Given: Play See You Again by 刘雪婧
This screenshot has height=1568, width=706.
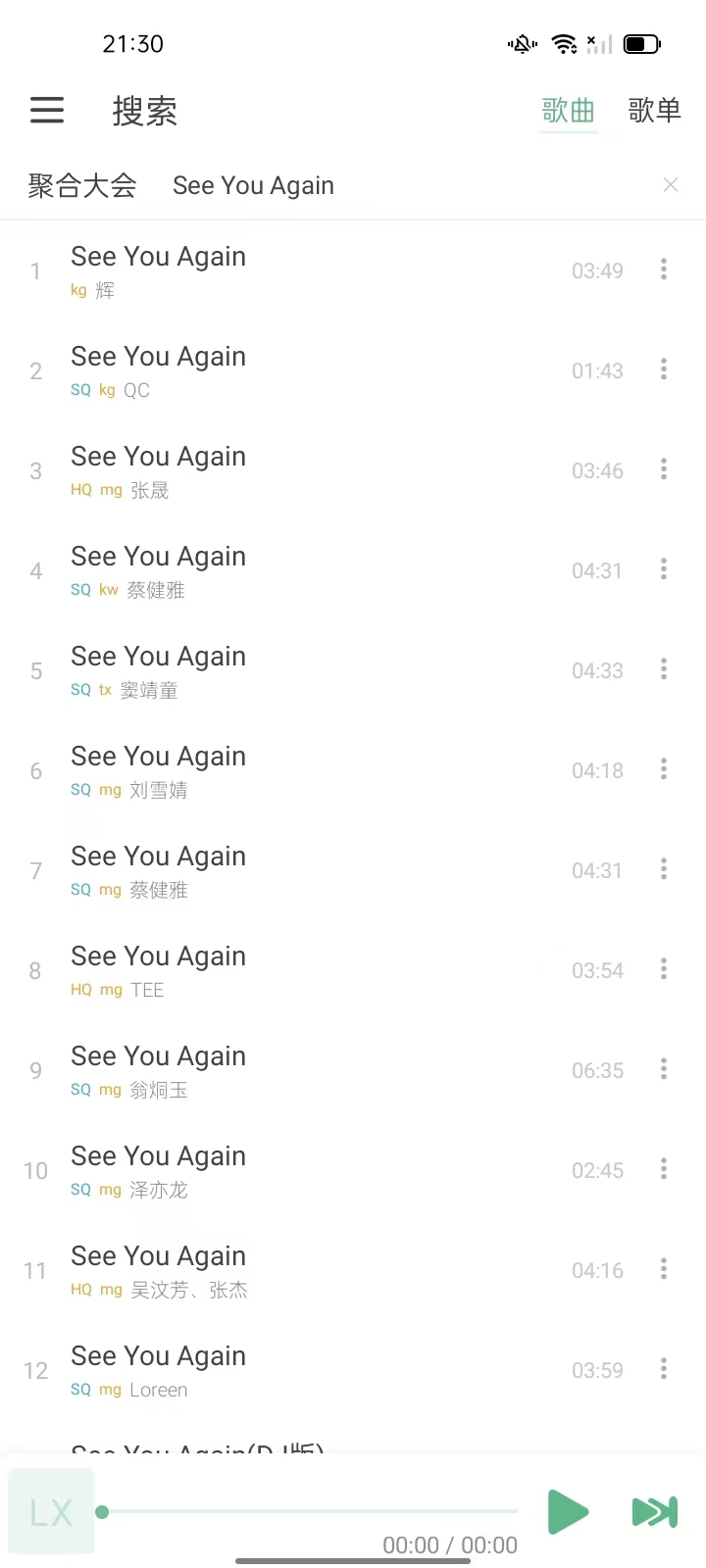Looking at the screenshot, I should [x=294, y=770].
